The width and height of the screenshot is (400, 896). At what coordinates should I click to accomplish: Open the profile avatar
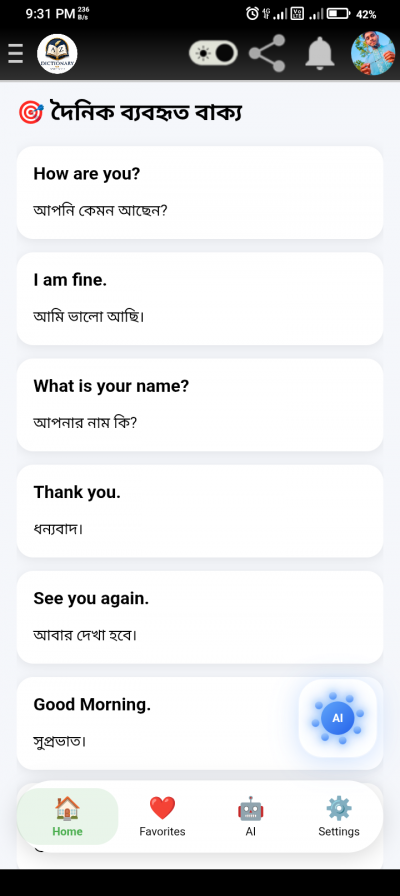click(x=373, y=53)
